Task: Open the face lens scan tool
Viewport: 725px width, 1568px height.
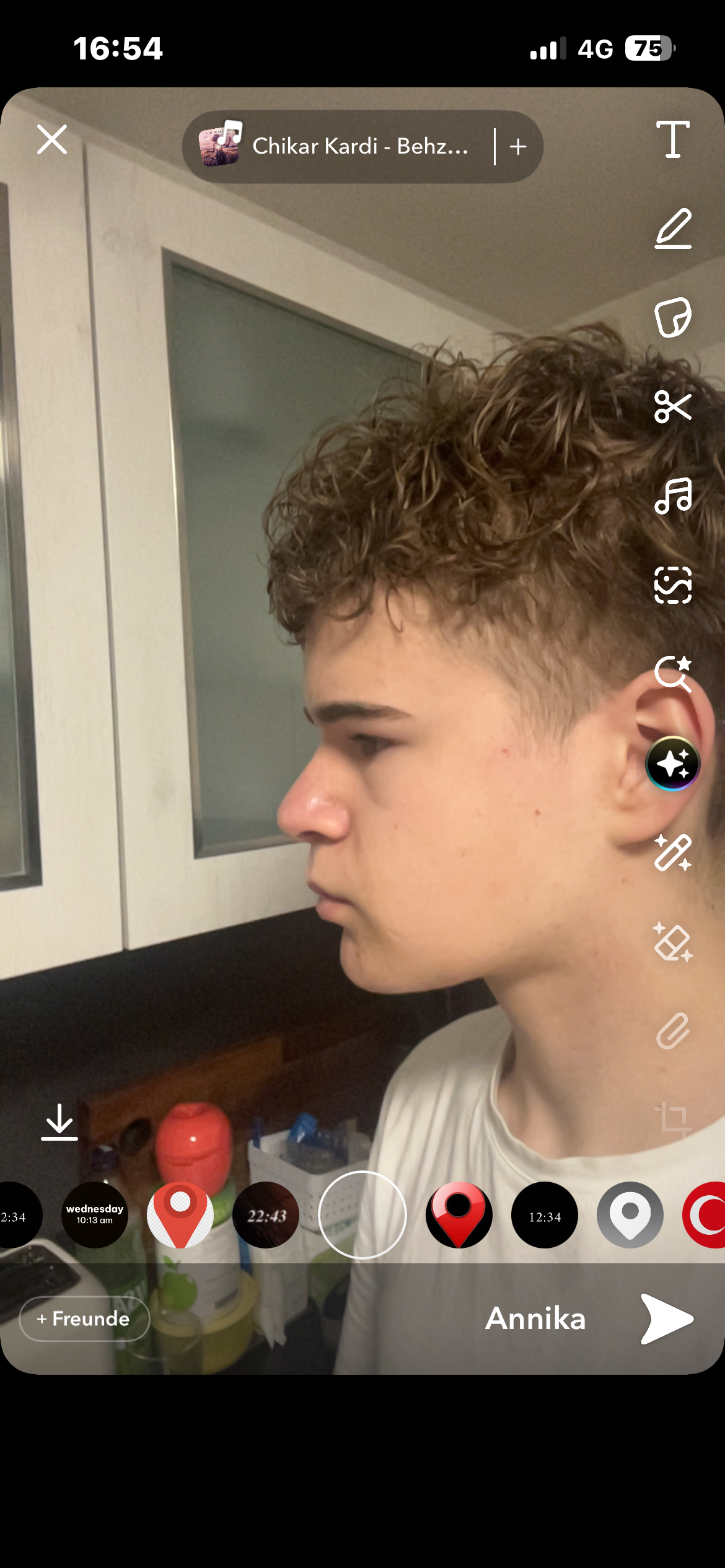Action: (x=672, y=585)
